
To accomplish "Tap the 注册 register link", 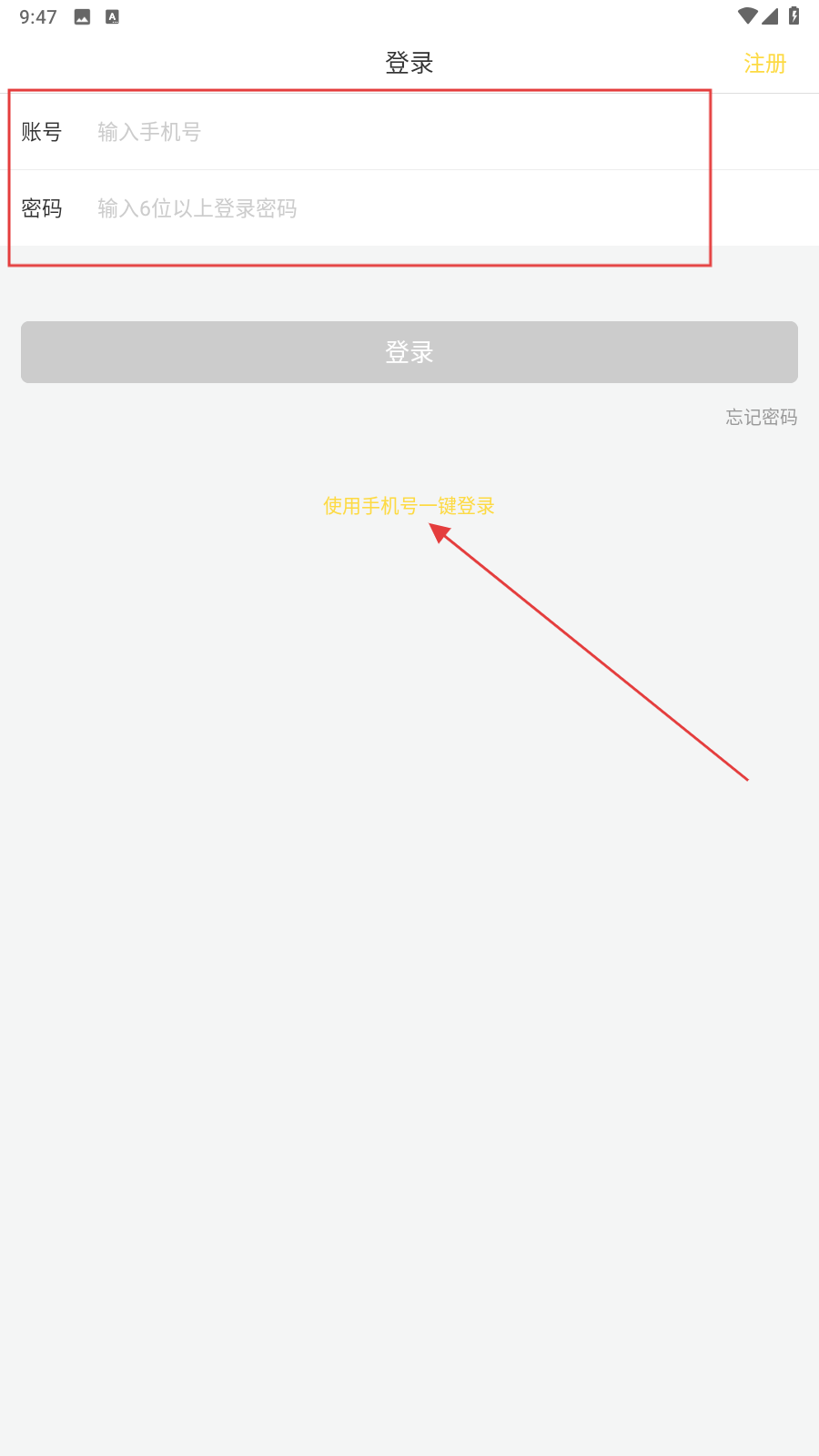I will [x=764, y=64].
